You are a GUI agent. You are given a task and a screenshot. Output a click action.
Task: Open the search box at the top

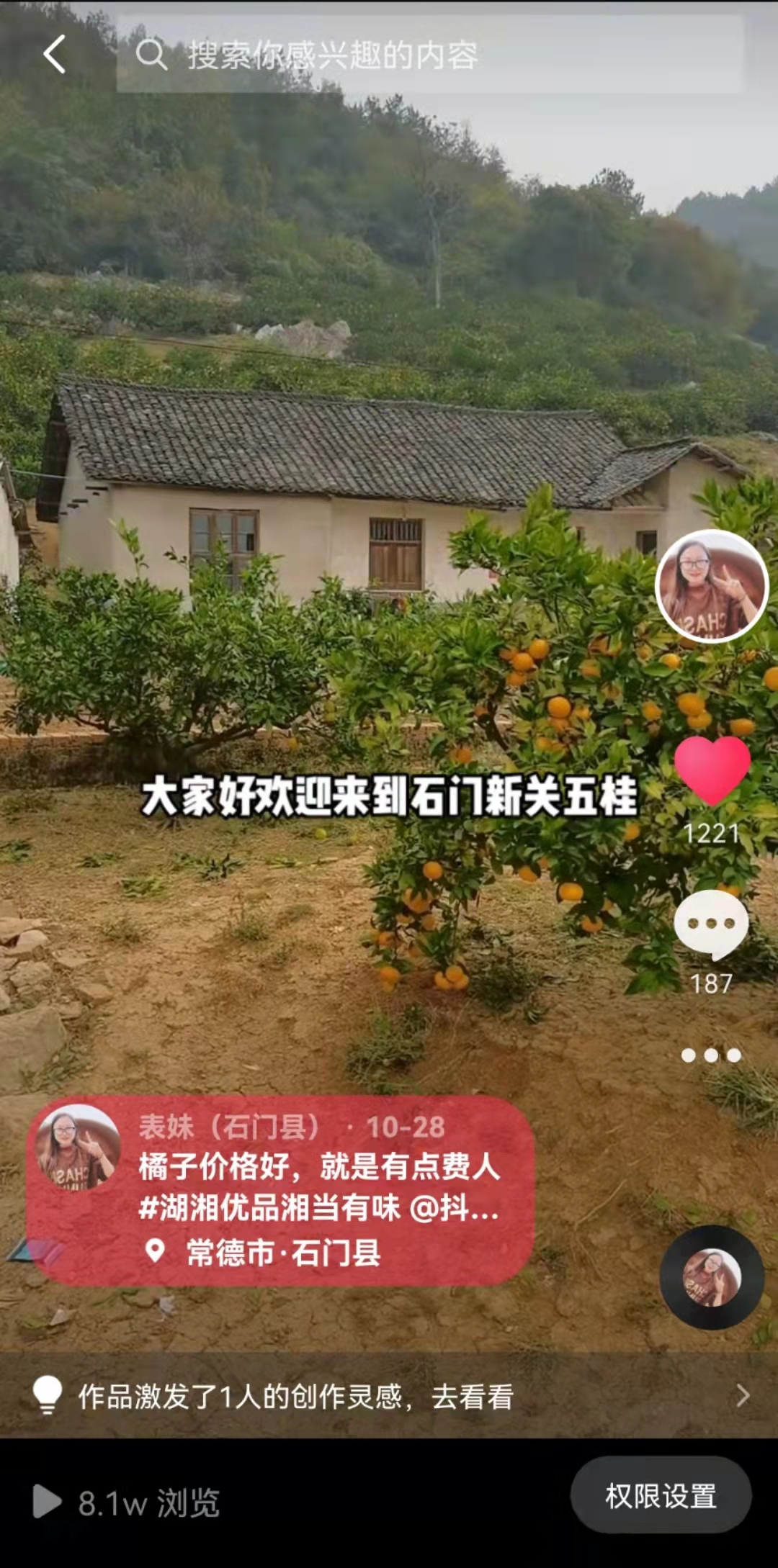coord(429,55)
